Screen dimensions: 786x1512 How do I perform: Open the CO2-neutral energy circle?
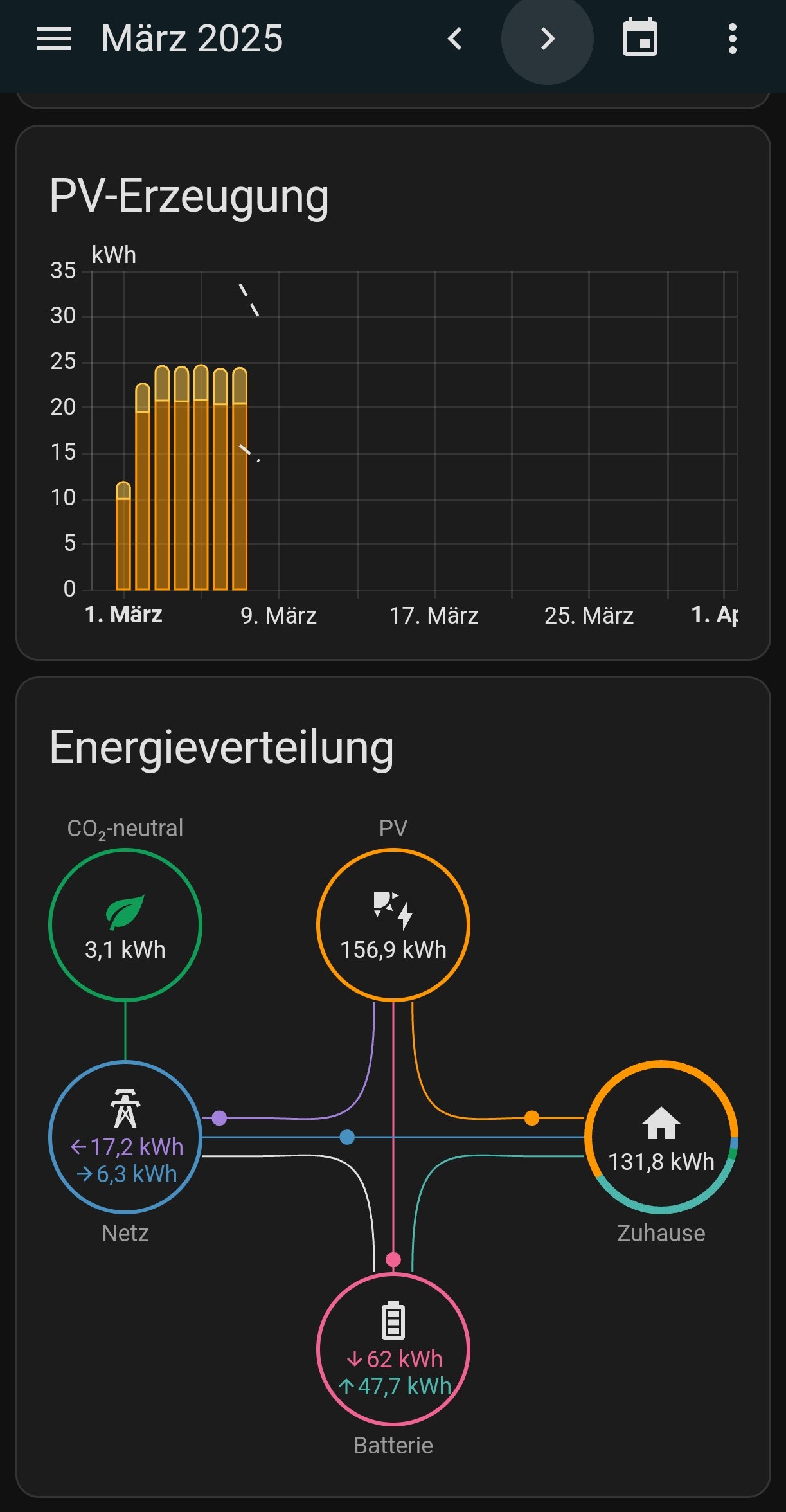(125, 925)
